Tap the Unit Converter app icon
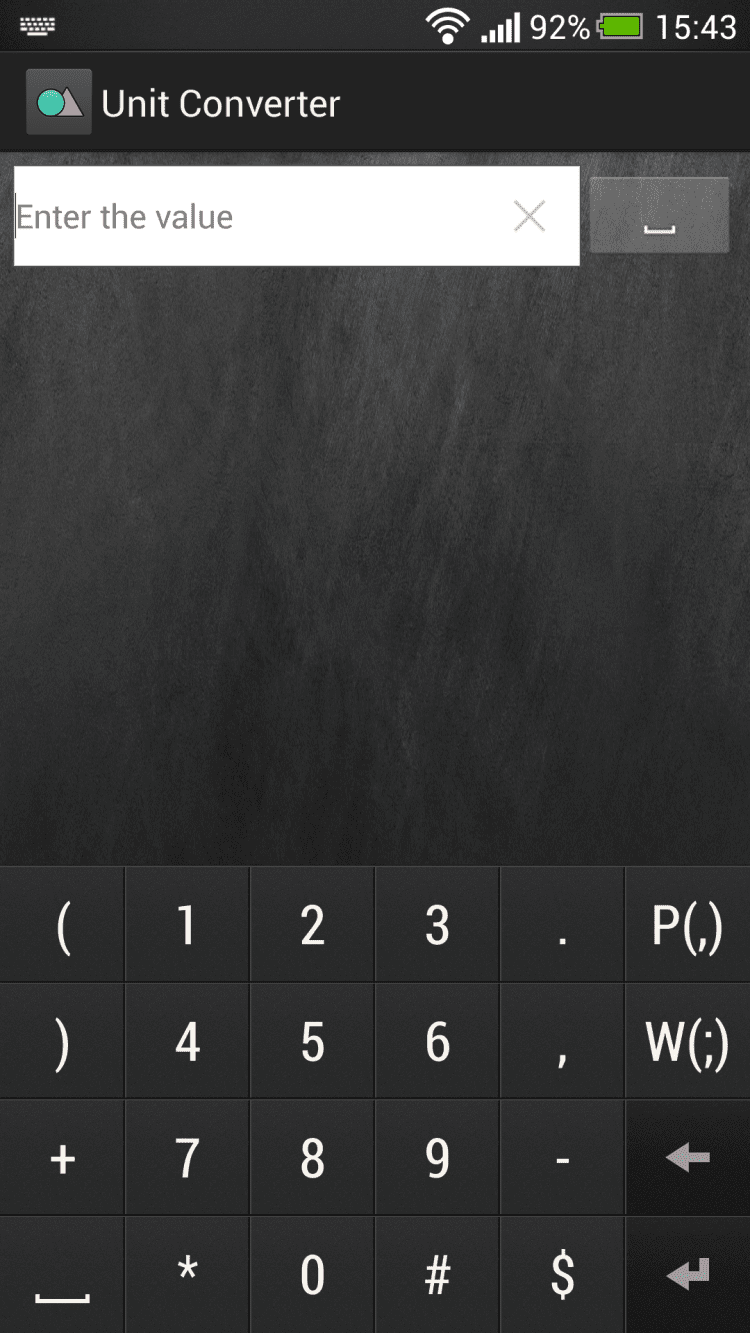This screenshot has height=1333, width=750. point(59,102)
